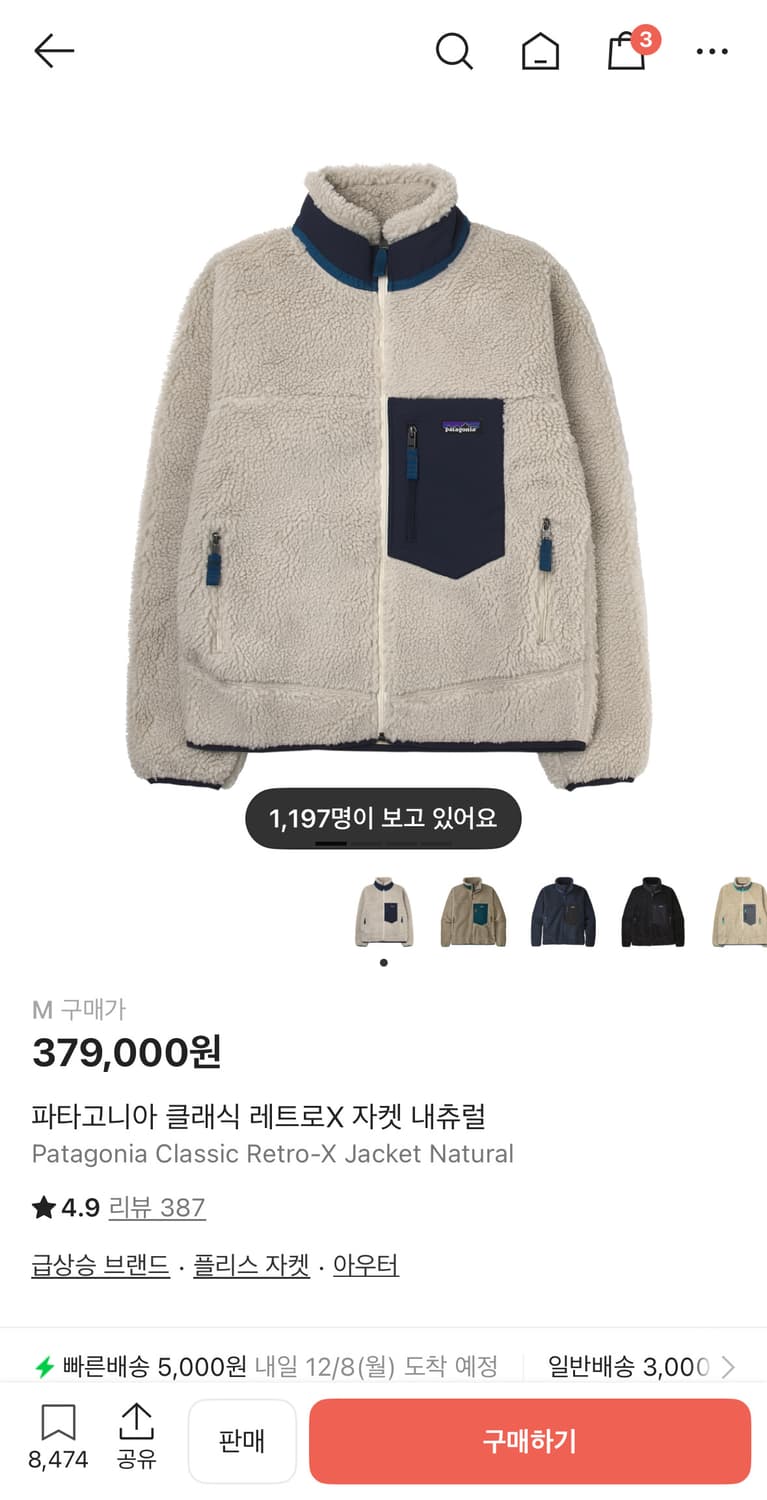
Task: Go to the home screen icon
Action: pyautogui.click(x=540, y=51)
